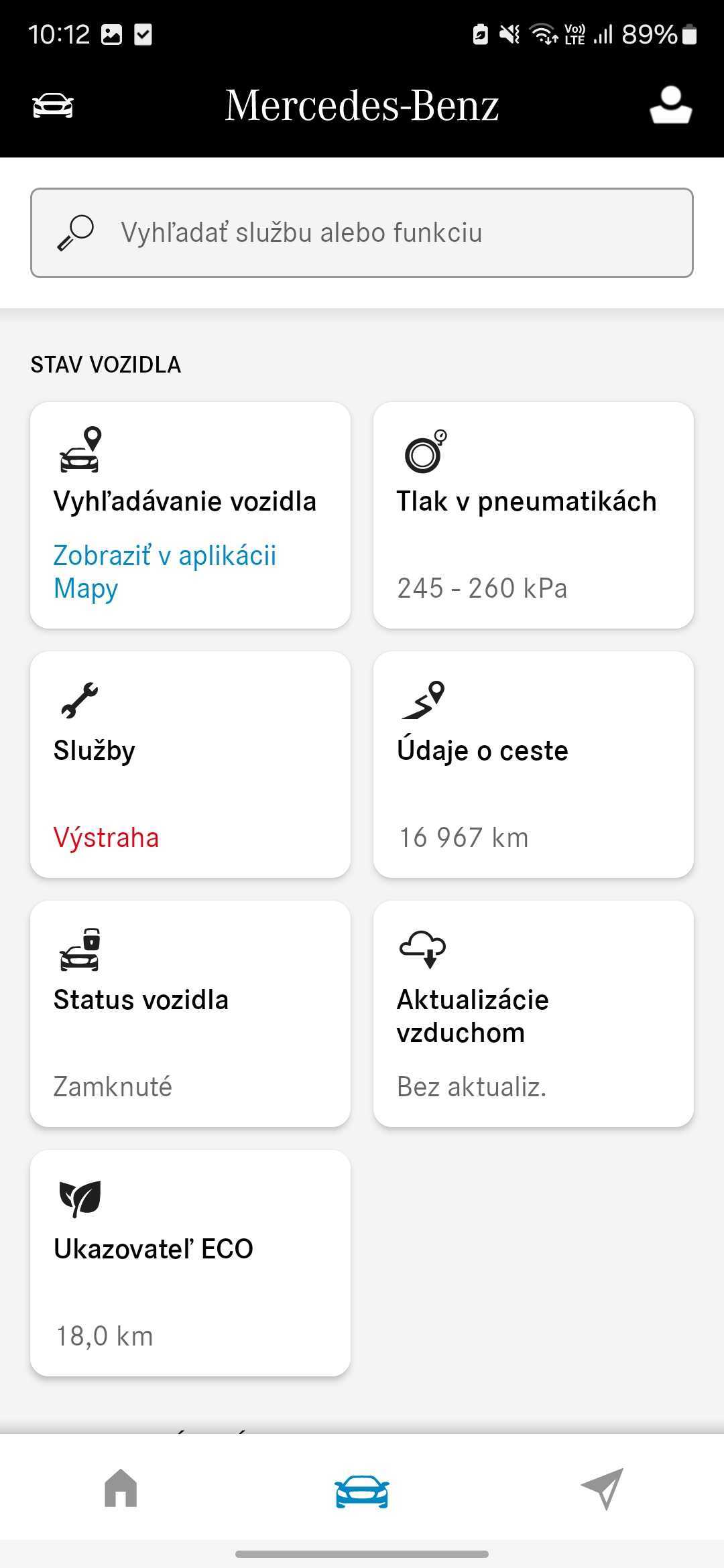Tap the Vyhľadať službu alebo funkciu search field
The image size is (724, 1568).
pos(362,233)
